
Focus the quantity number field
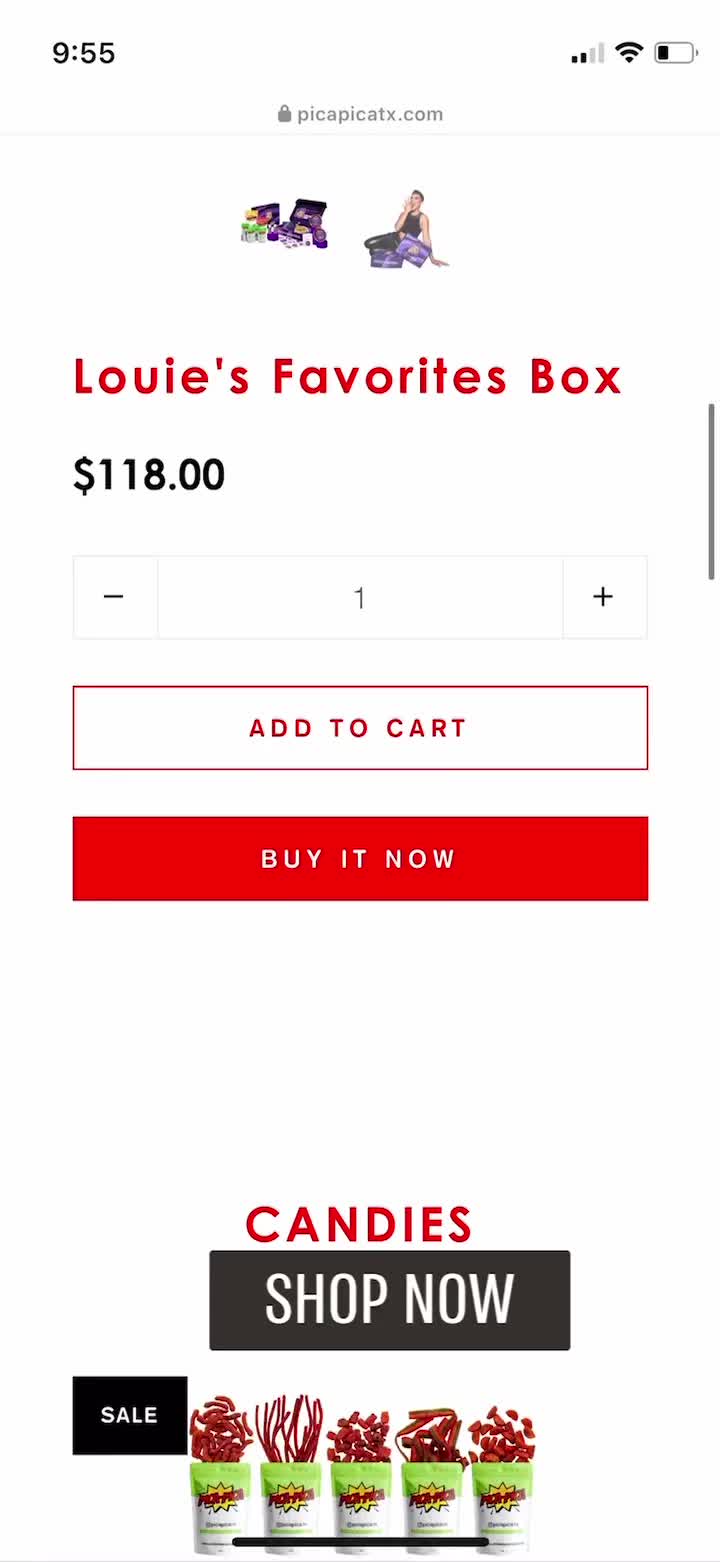(360, 597)
